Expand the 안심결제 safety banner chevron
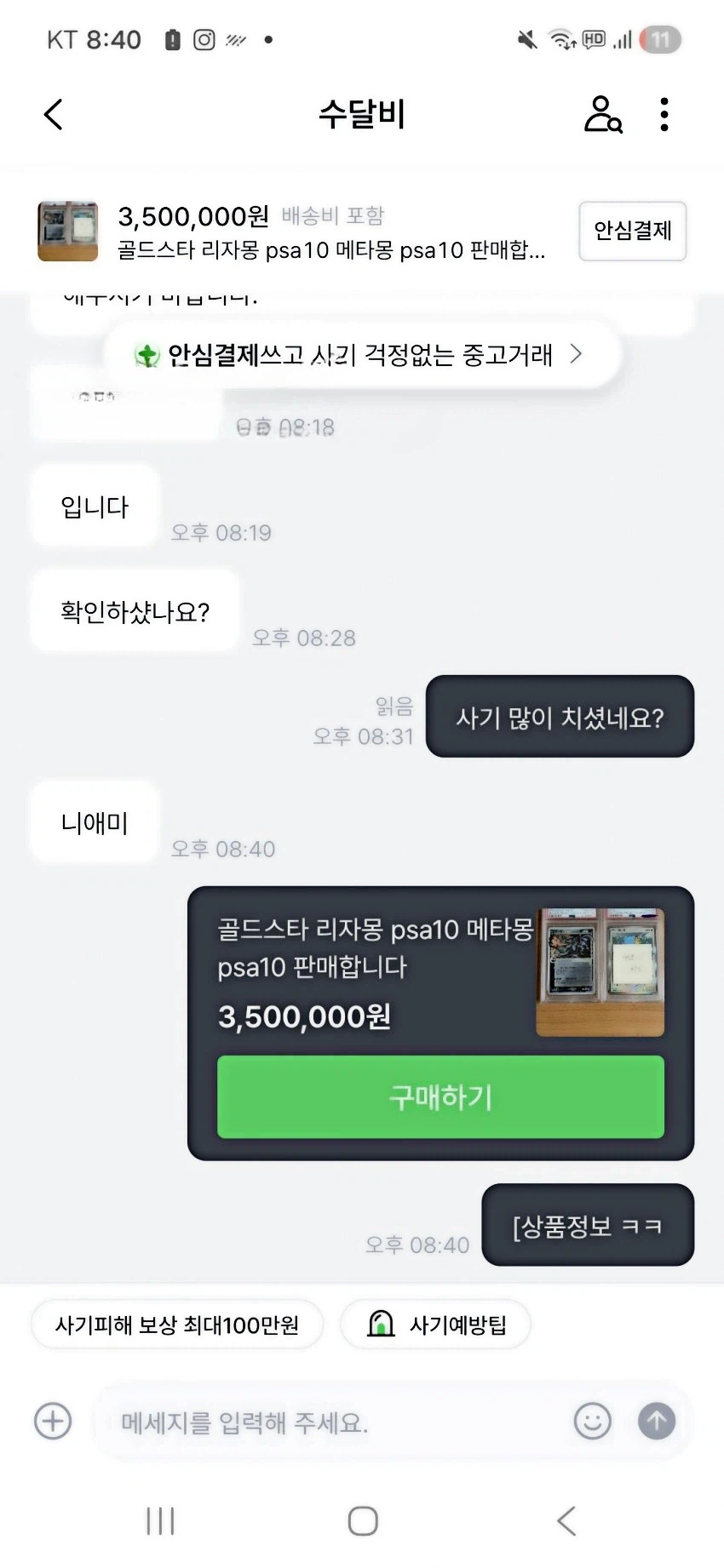The width and height of the screenshot is (724, 1568). tap(576, 355)
